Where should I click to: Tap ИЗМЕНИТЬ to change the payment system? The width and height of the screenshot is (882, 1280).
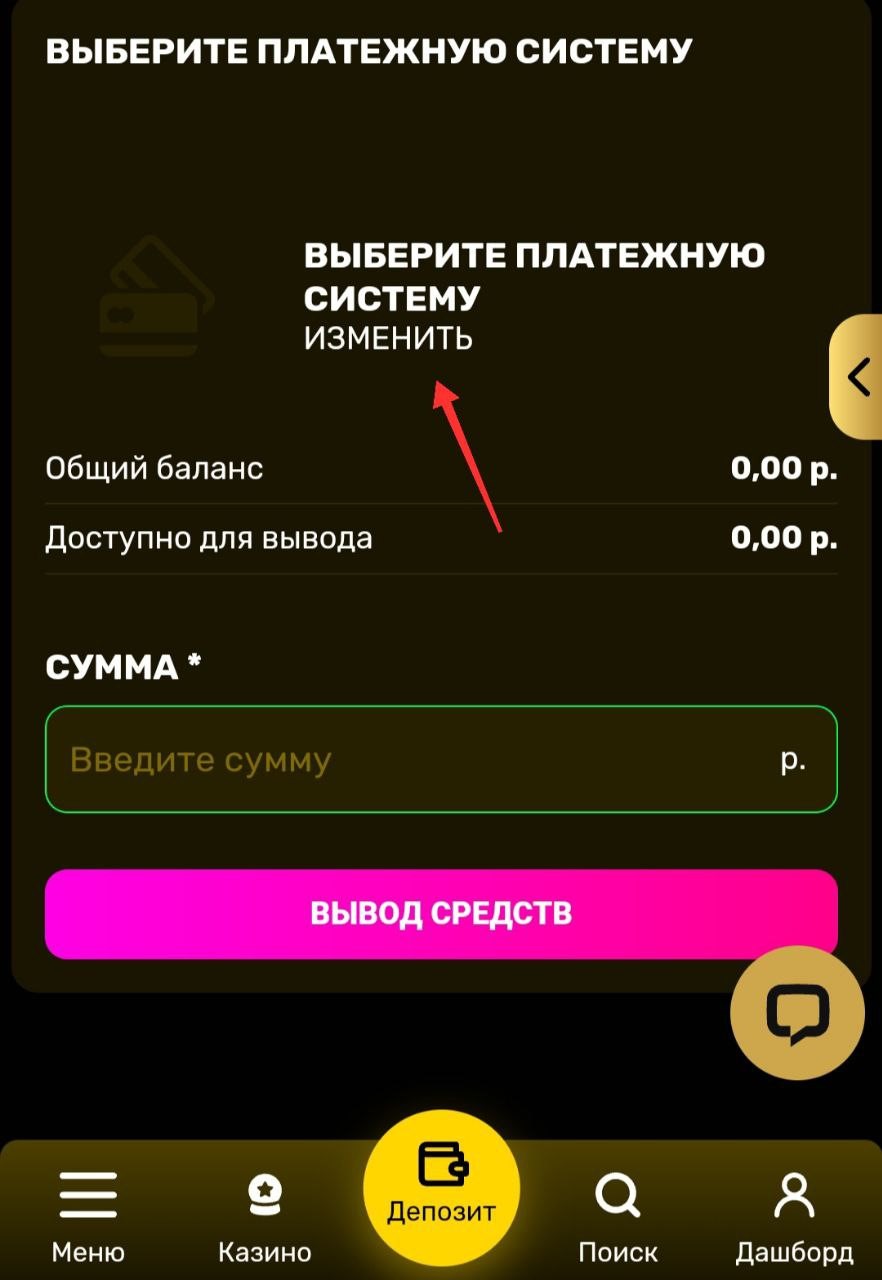pos(388,338)
